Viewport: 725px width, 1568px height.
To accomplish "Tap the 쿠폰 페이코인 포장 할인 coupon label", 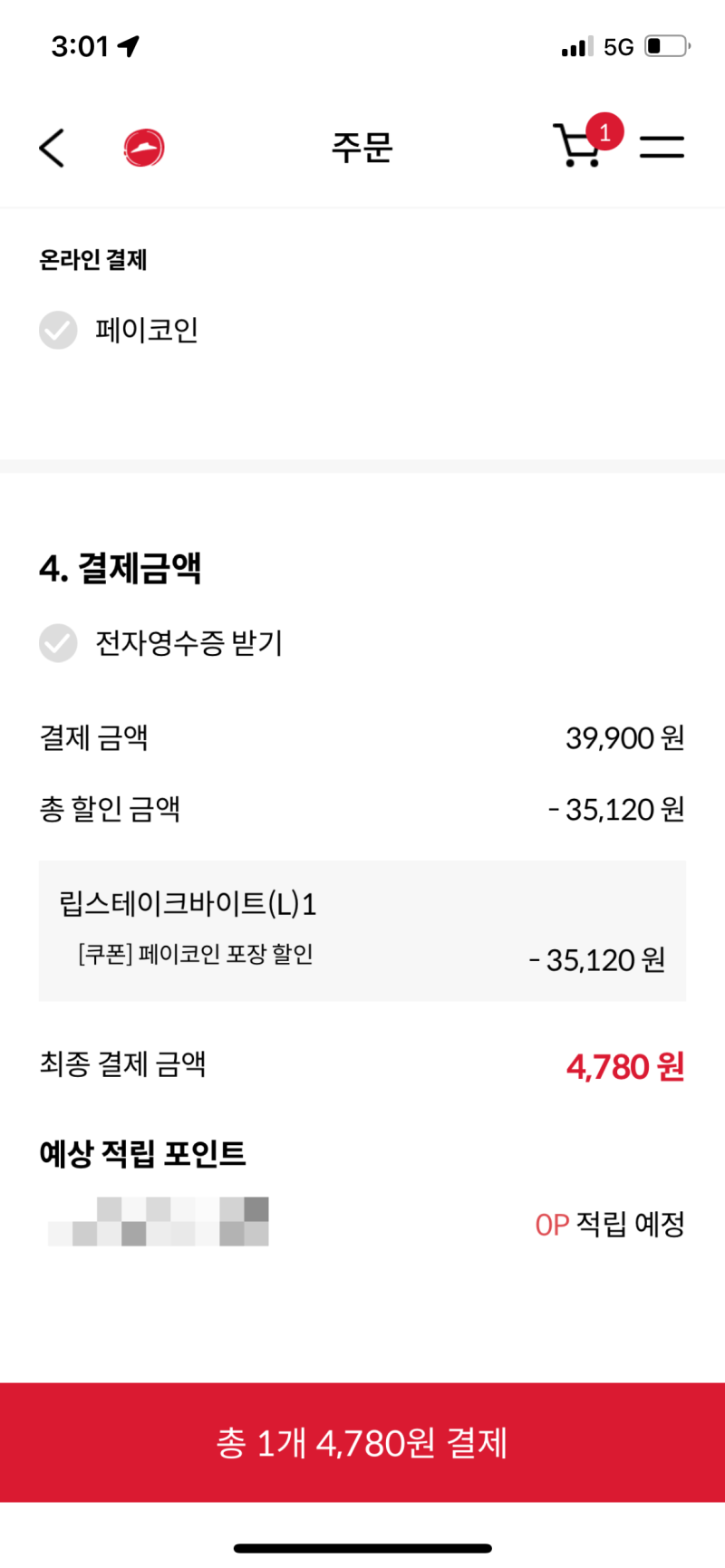I will [193, 956].
